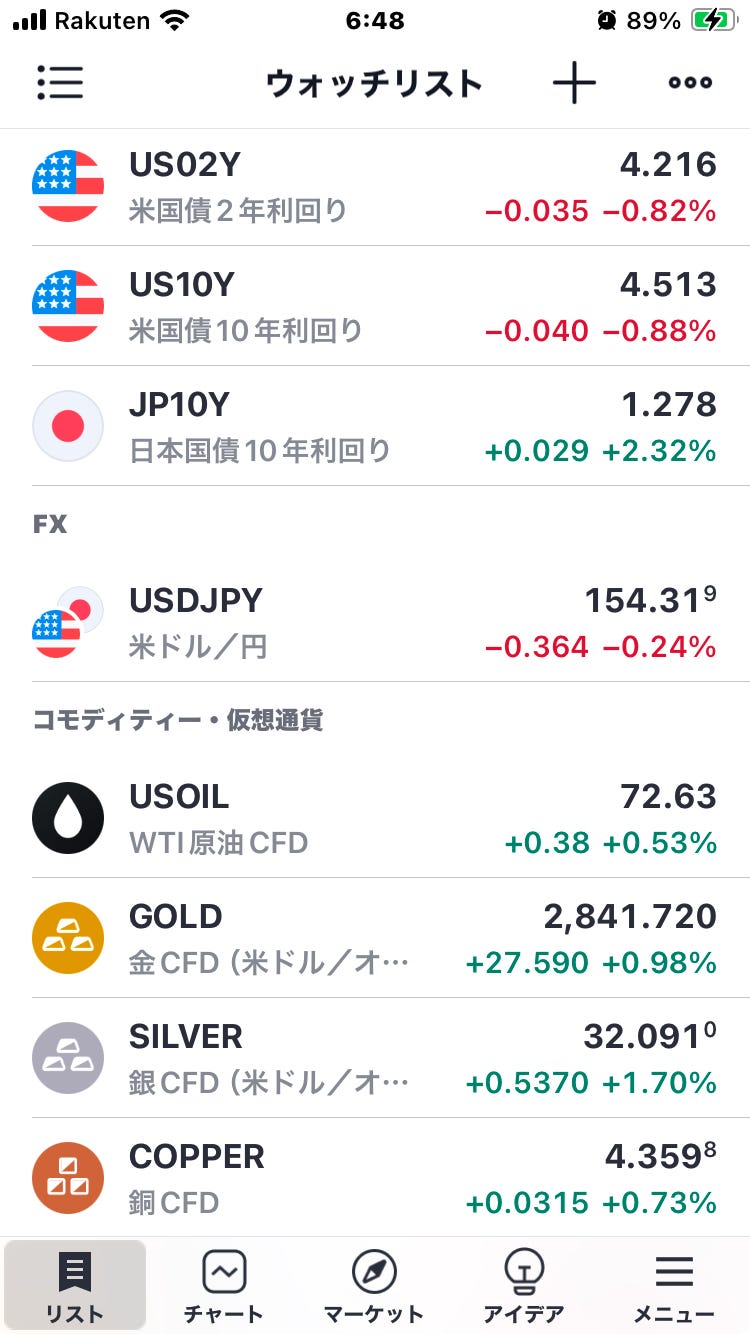Open US10Y treasury yield row
This screenshot has height=1334, width=750.
pyautogui.click(x=375, y=306)
